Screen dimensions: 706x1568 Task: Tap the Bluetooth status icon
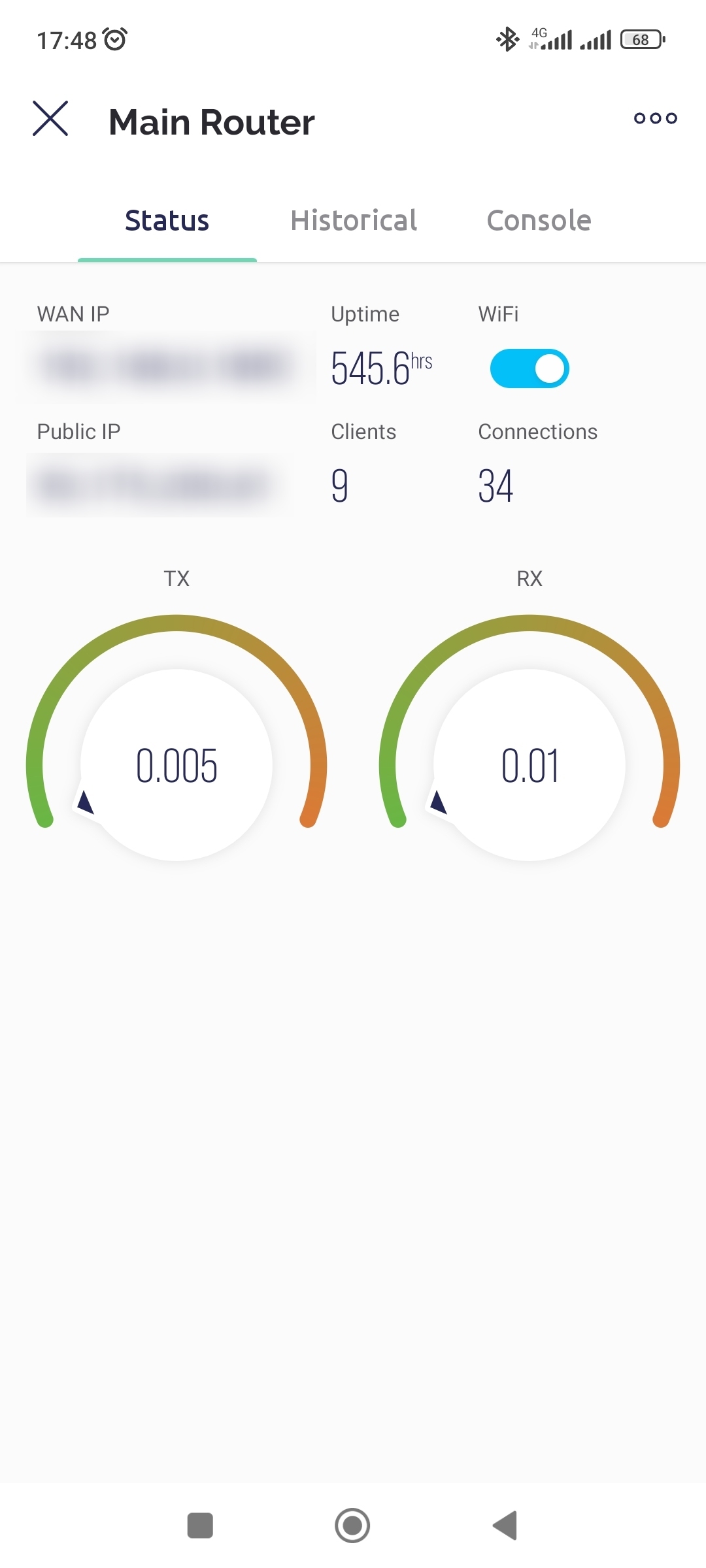click(x=507, y=37)
